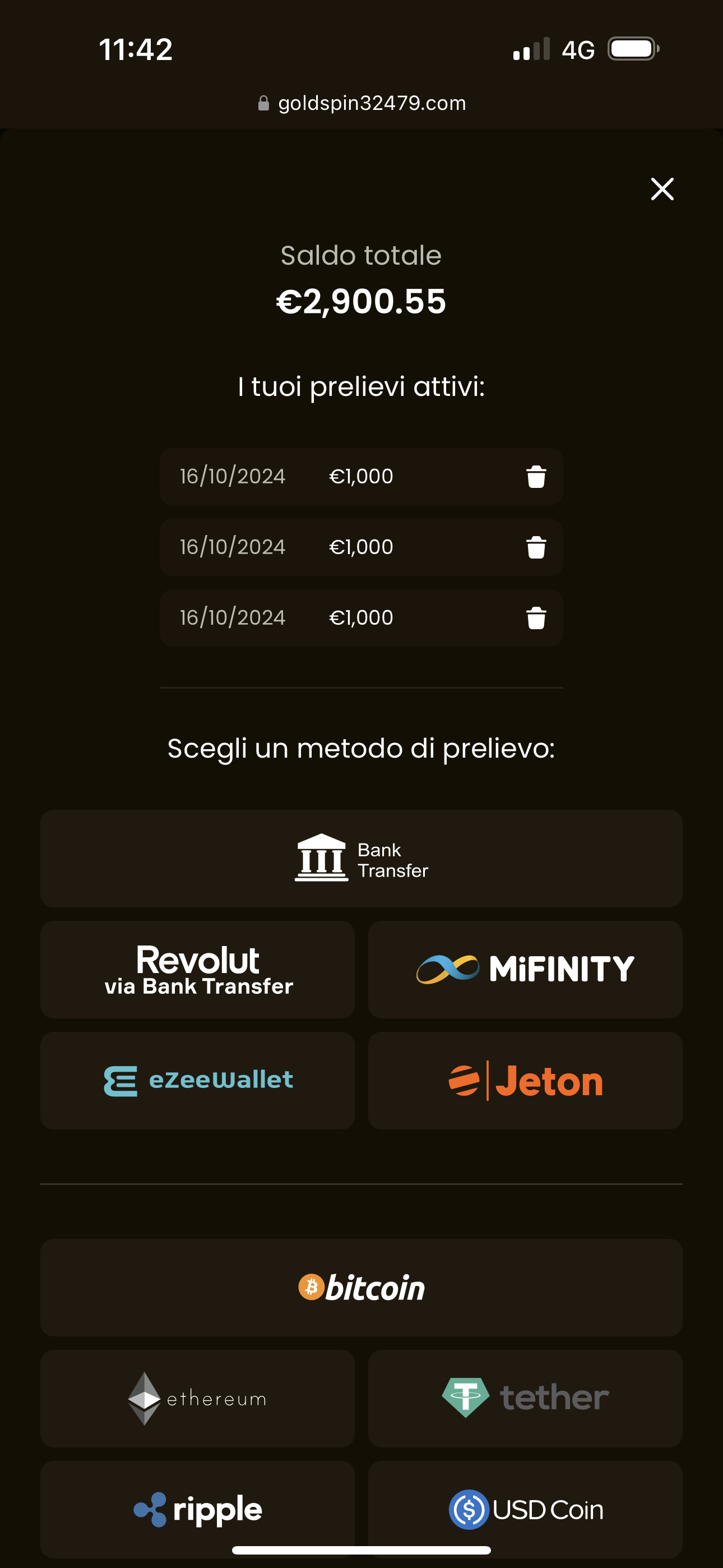Image resolution: width=723 pixels, height=1568 pixels.
Task: Pick USD Coin for withdrawal
Action: click(525, 1509)
